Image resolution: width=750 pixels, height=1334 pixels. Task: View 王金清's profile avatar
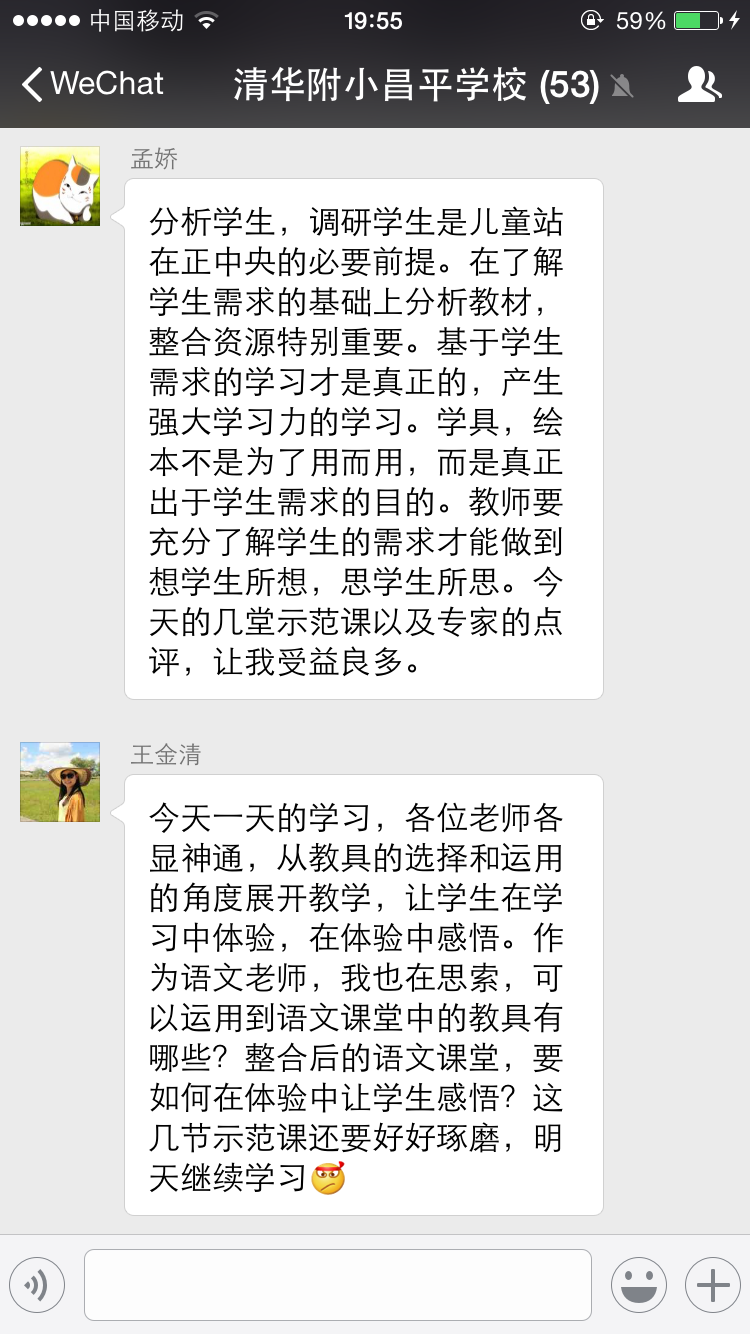[60, 782]
